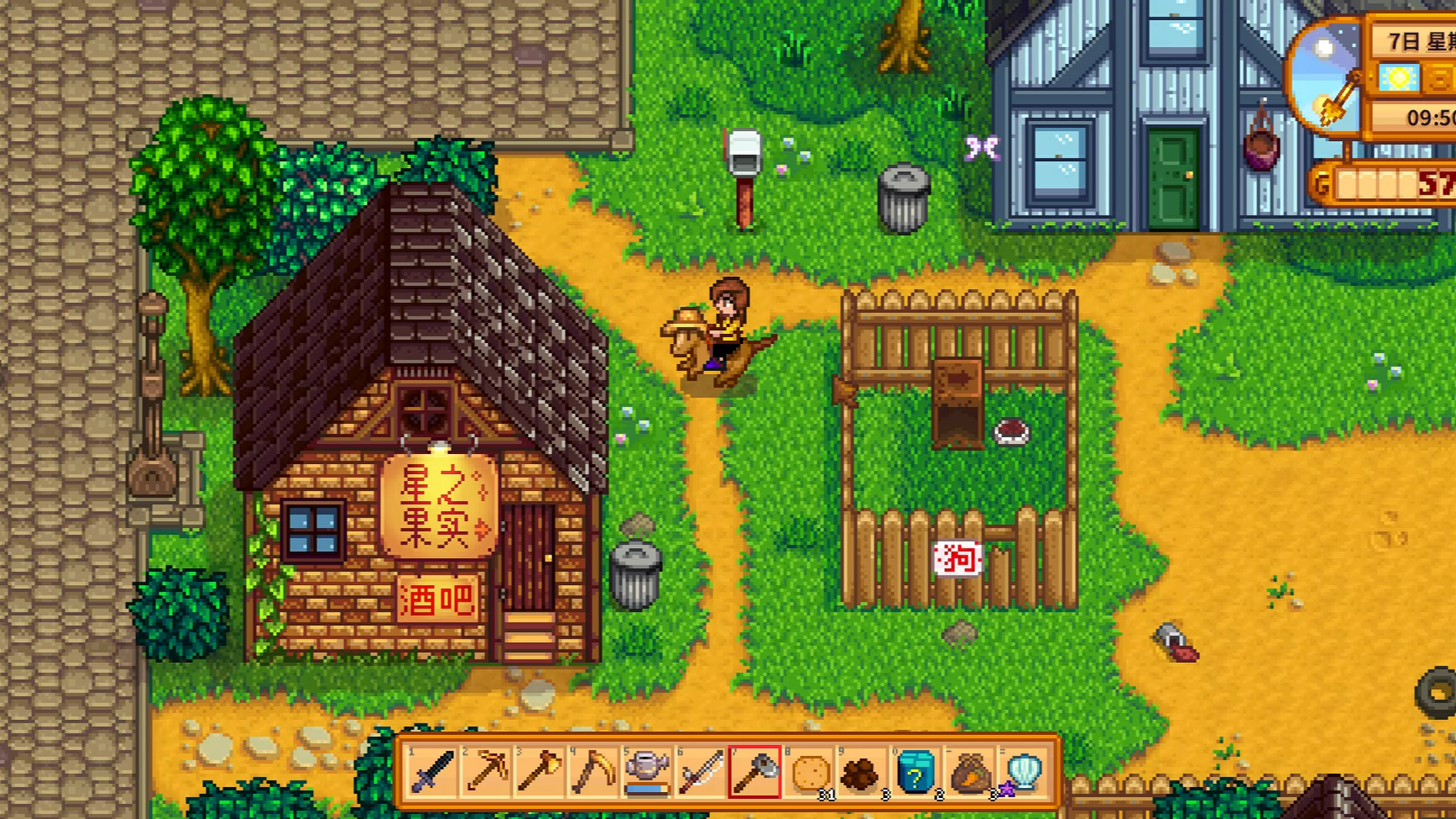Select the watering can in the toolbar

point(648,771)
